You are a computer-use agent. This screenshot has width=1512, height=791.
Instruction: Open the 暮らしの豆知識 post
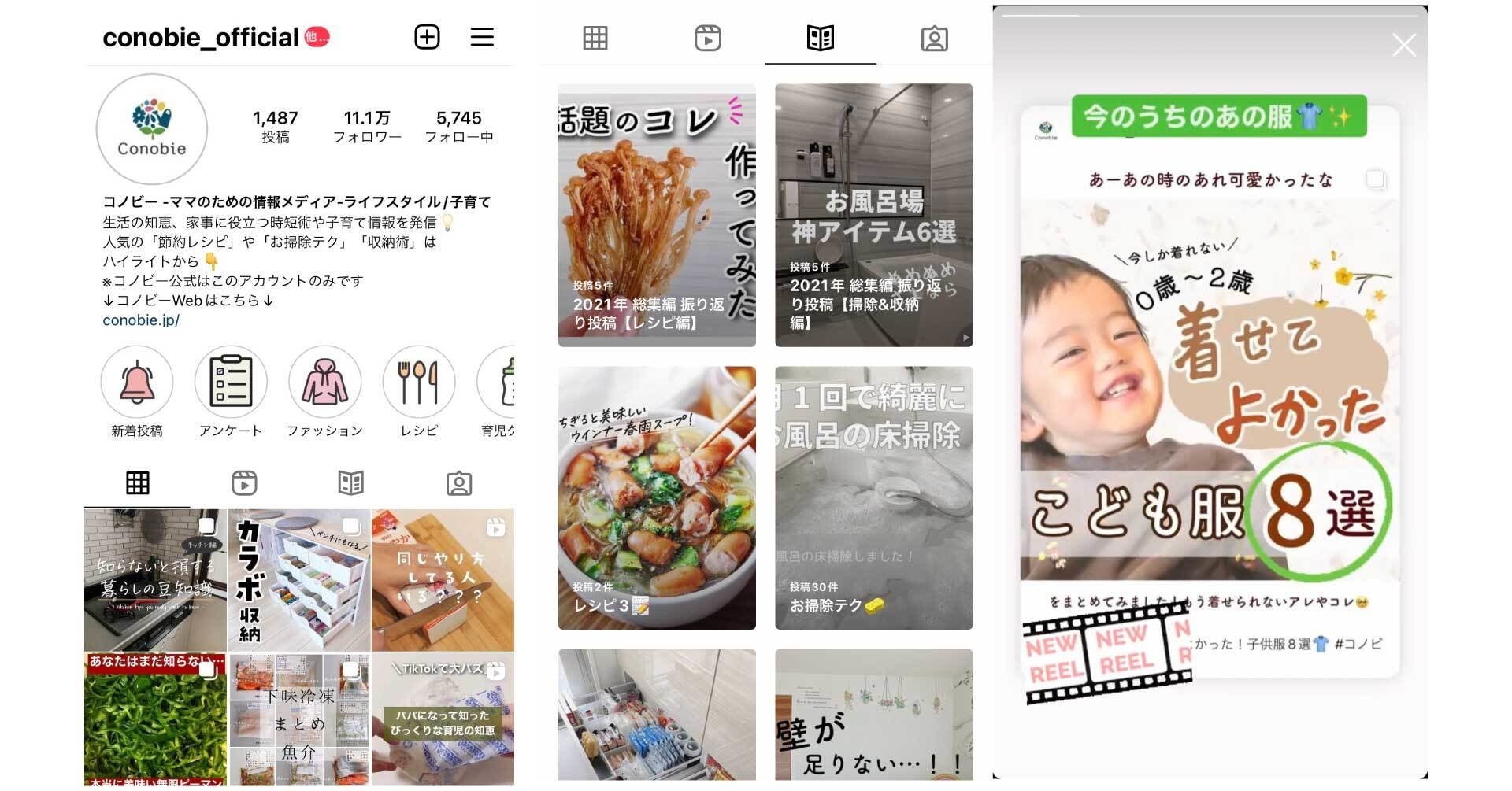click(x=155, y=580)
